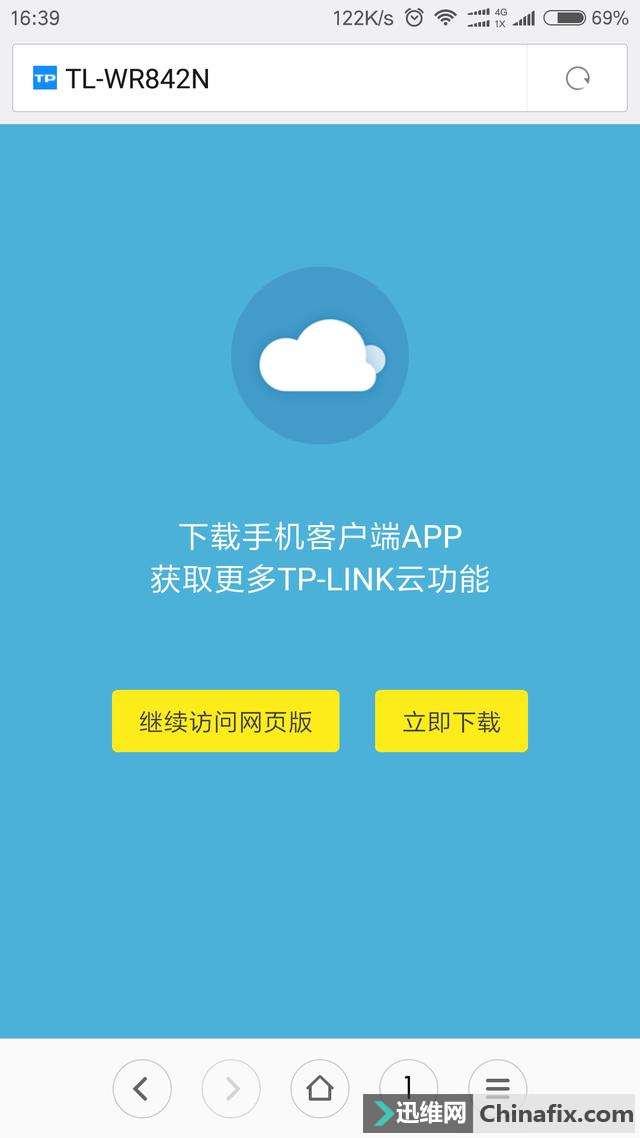The height and width of the screenshot is (1138, 640).
Task: Reload the page with the refresh icon
Action: pos(577,78)
